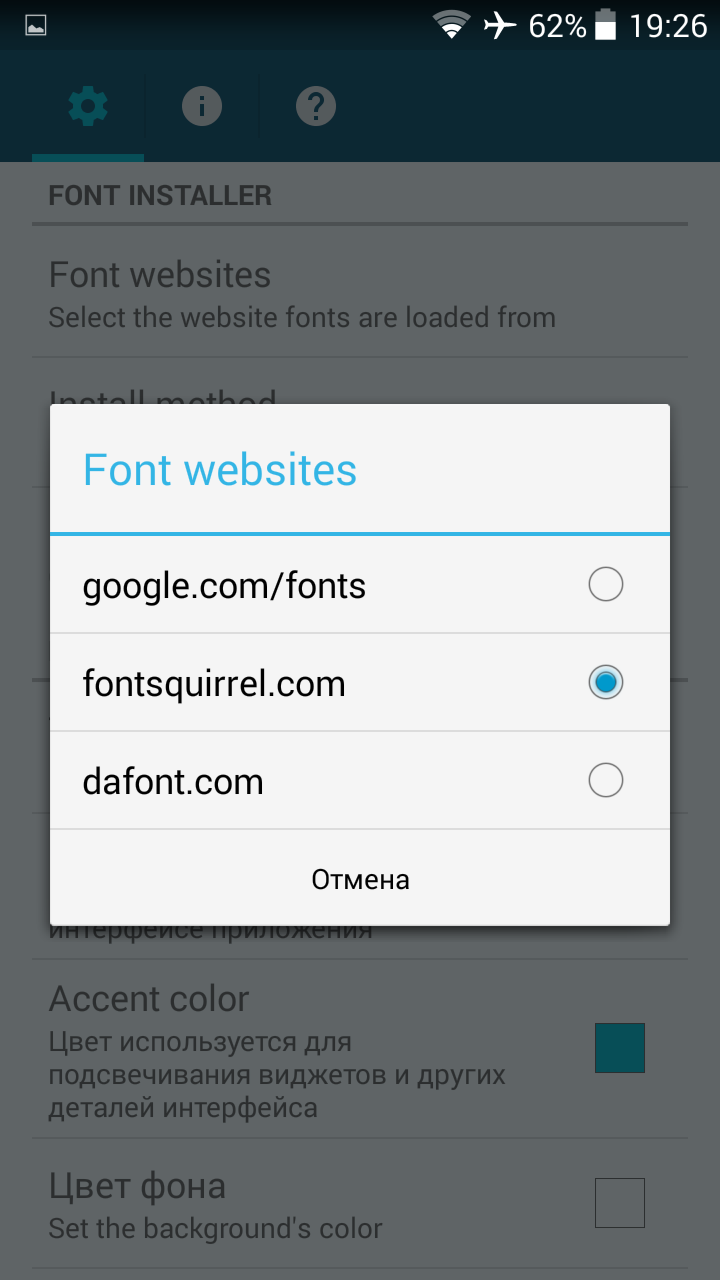Viewport: 720px width, 1280px height.
Task: Select google.com/fonts as font website
Action: 360,585
